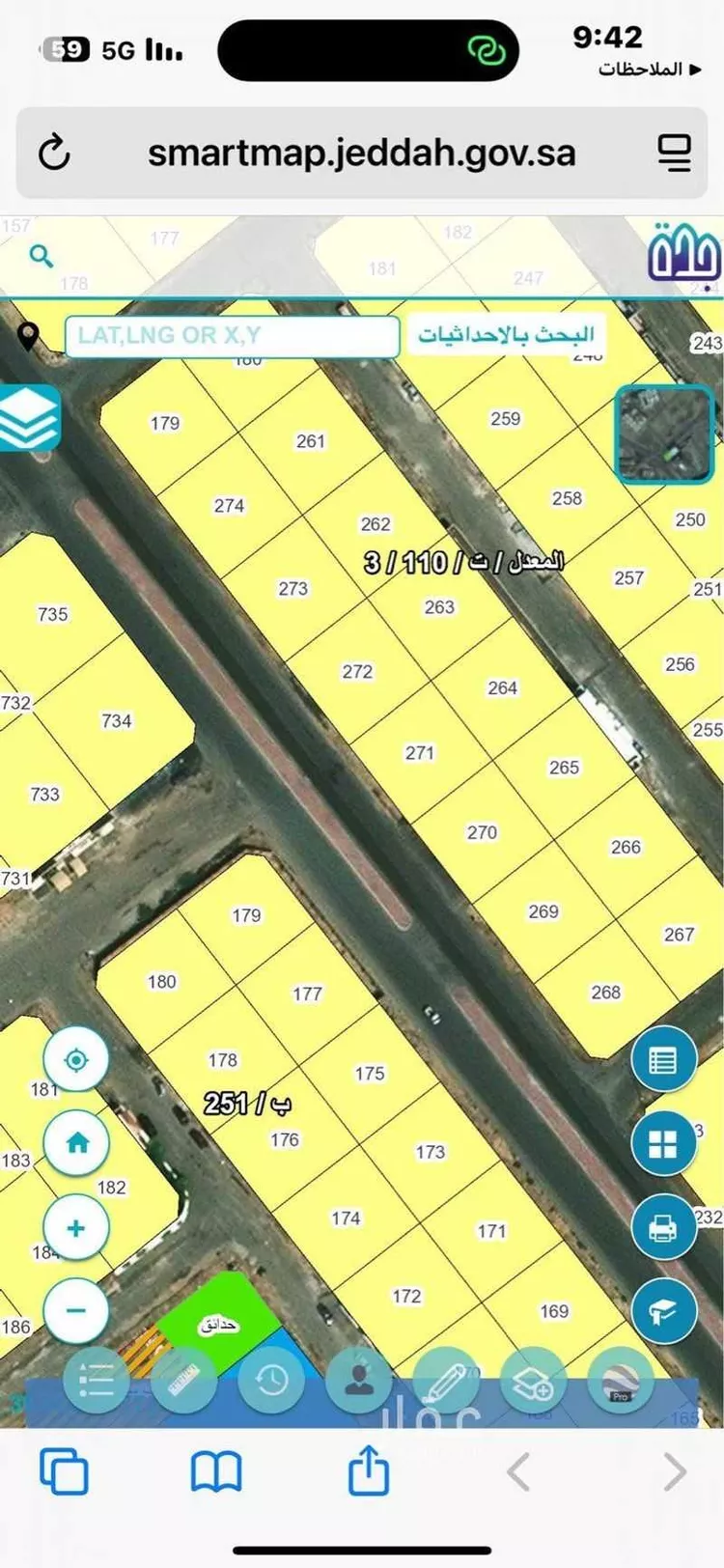Image resolution: width=724 pixels, height=1568 pixels.
Task: Open Safari bookmarks
Action: (216, 1473)
